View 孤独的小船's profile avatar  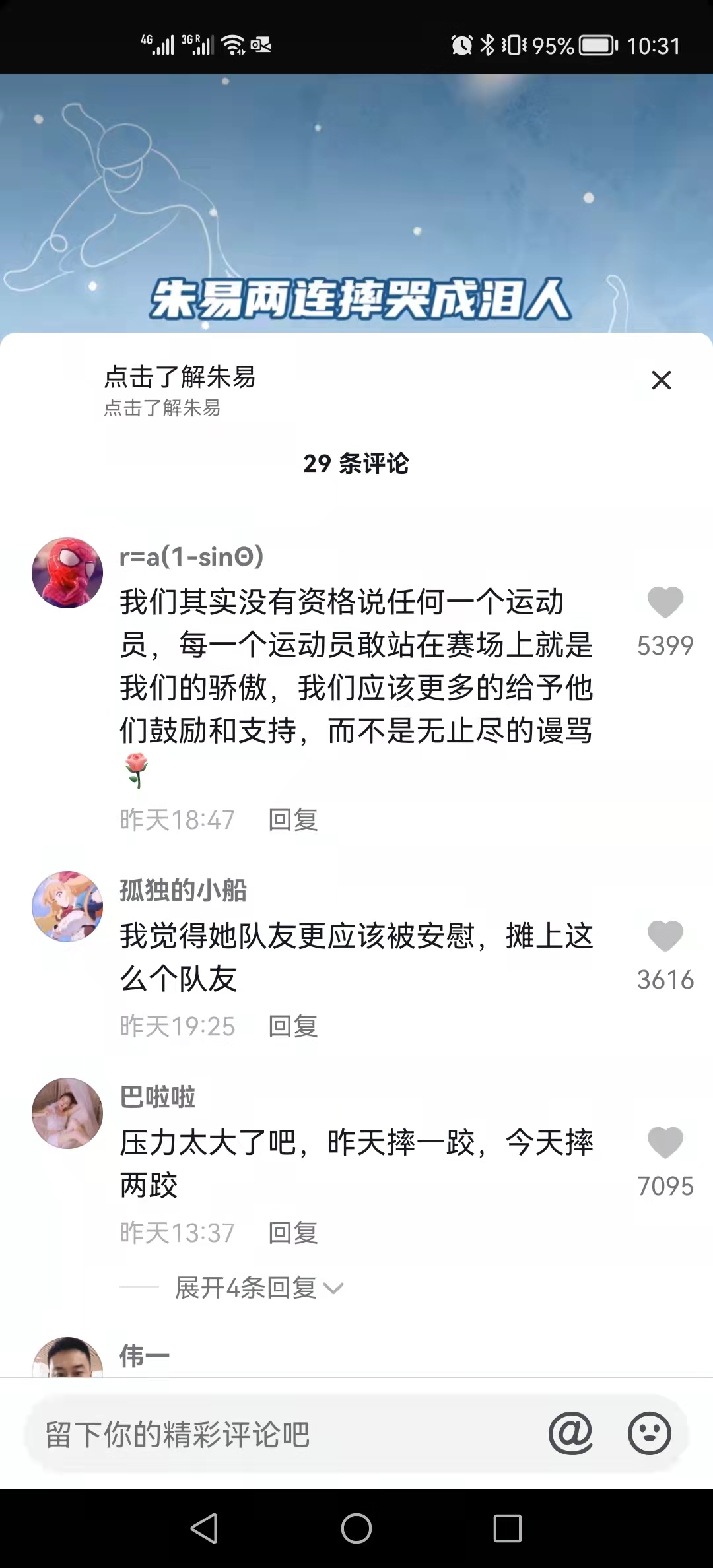tap(67, 907)
